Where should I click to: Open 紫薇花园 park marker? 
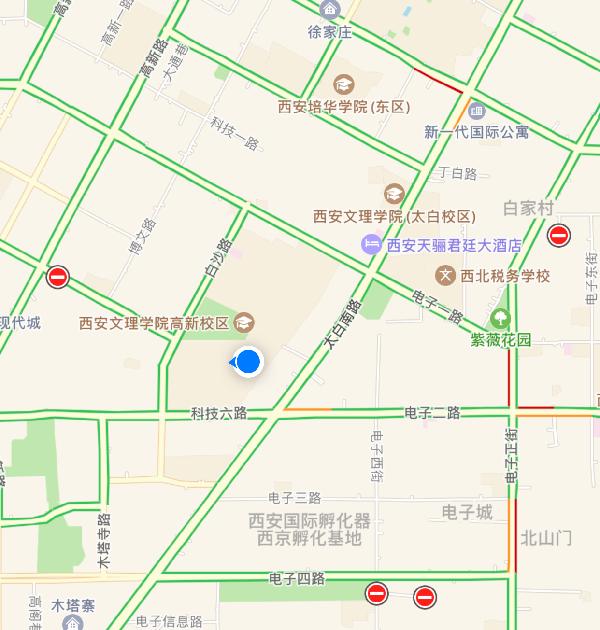click(501, 319)
